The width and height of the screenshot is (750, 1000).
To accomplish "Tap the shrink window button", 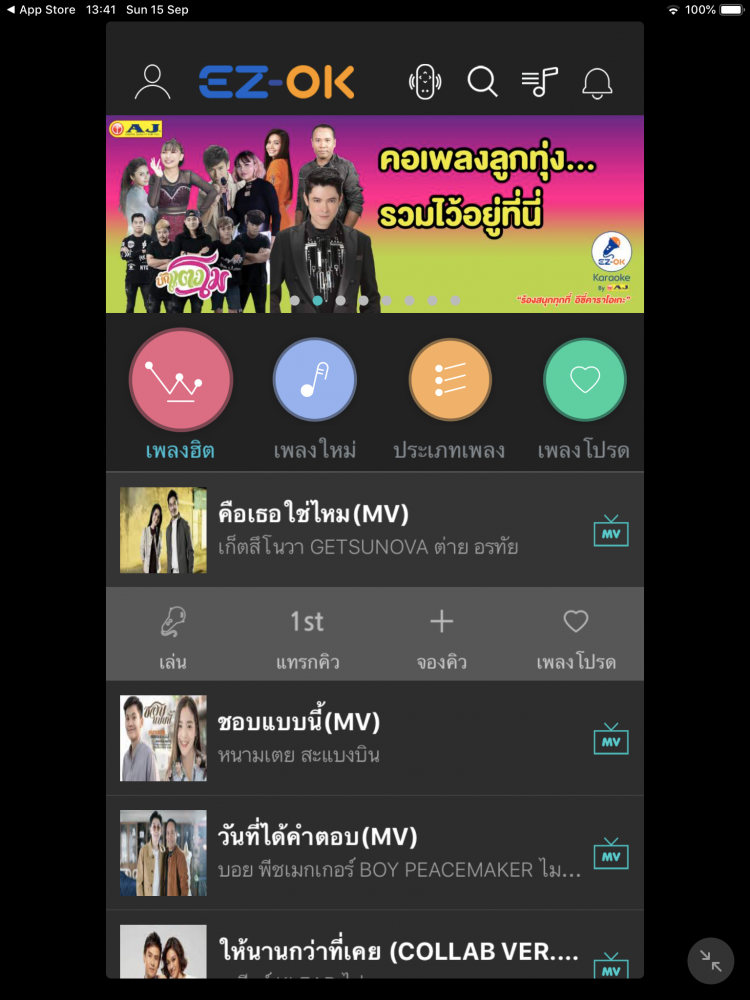I will click(711, 962).
